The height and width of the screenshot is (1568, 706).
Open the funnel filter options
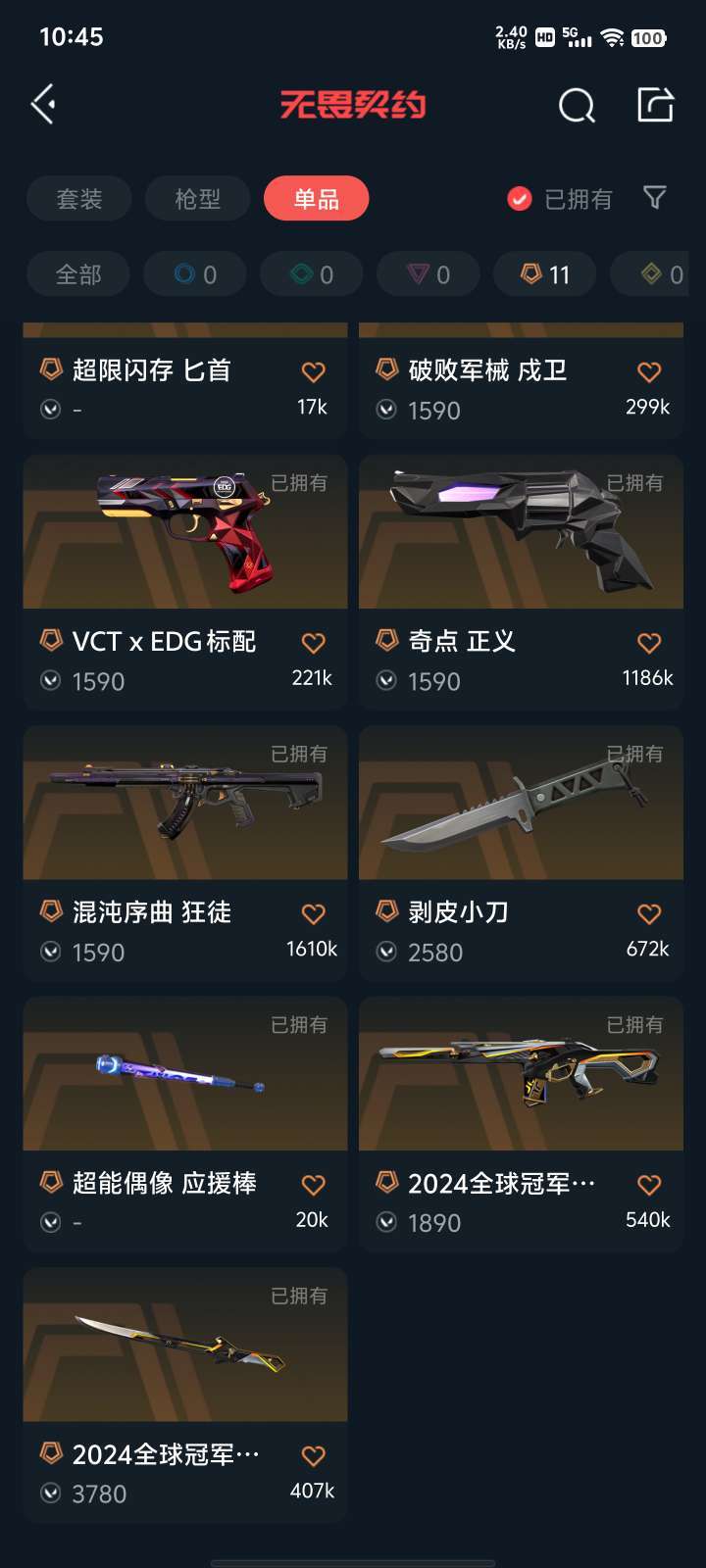655,198
